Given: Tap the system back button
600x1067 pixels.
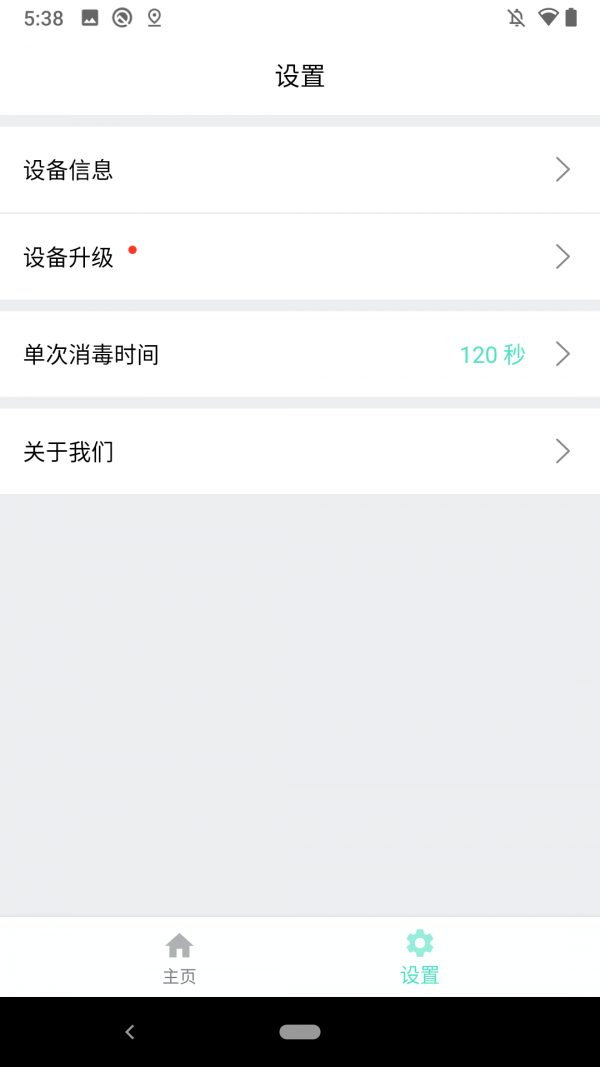Looking at the screenshot, I should tap(130, 1032).
